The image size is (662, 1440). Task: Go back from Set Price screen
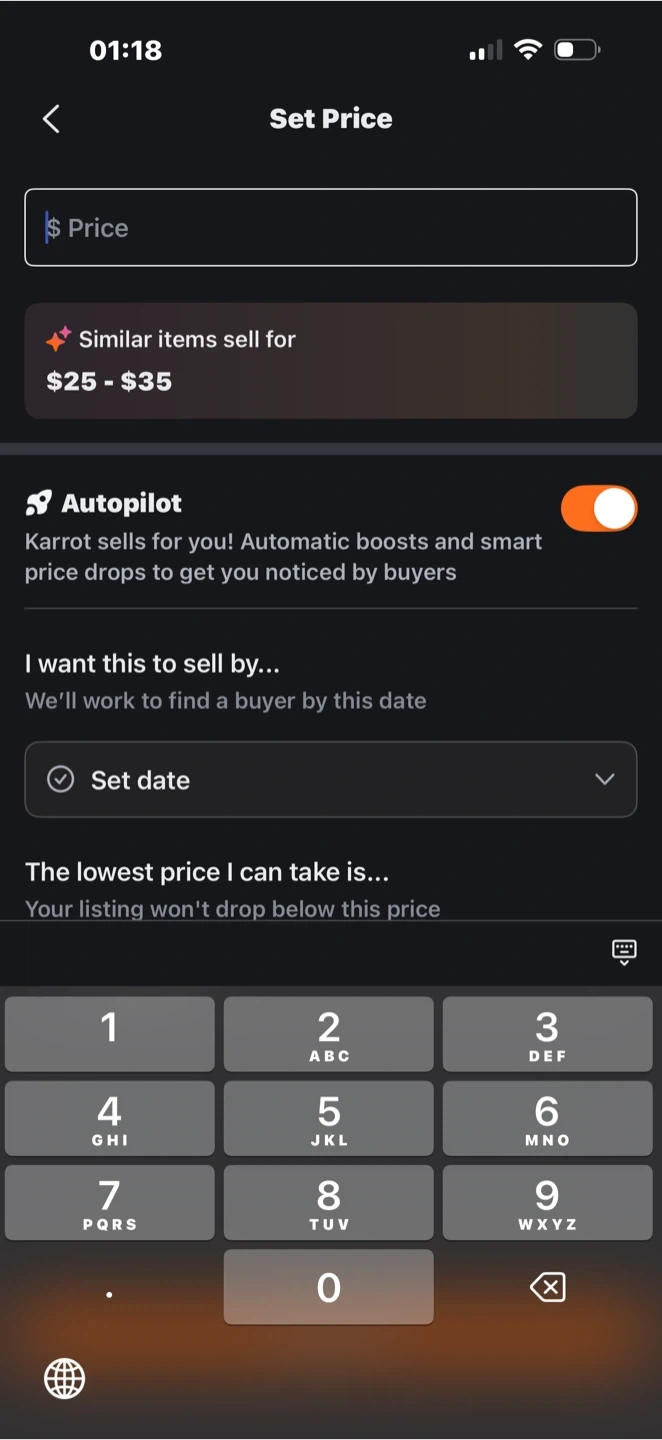(x=51, y=119)
